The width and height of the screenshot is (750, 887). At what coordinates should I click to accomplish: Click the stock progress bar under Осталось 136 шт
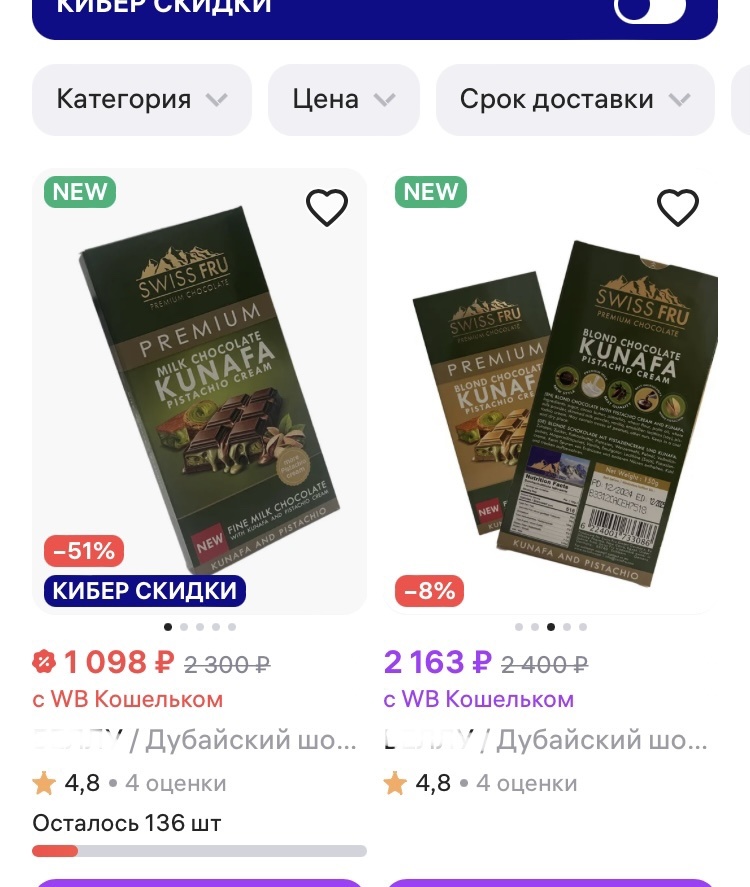coord(199,851)
